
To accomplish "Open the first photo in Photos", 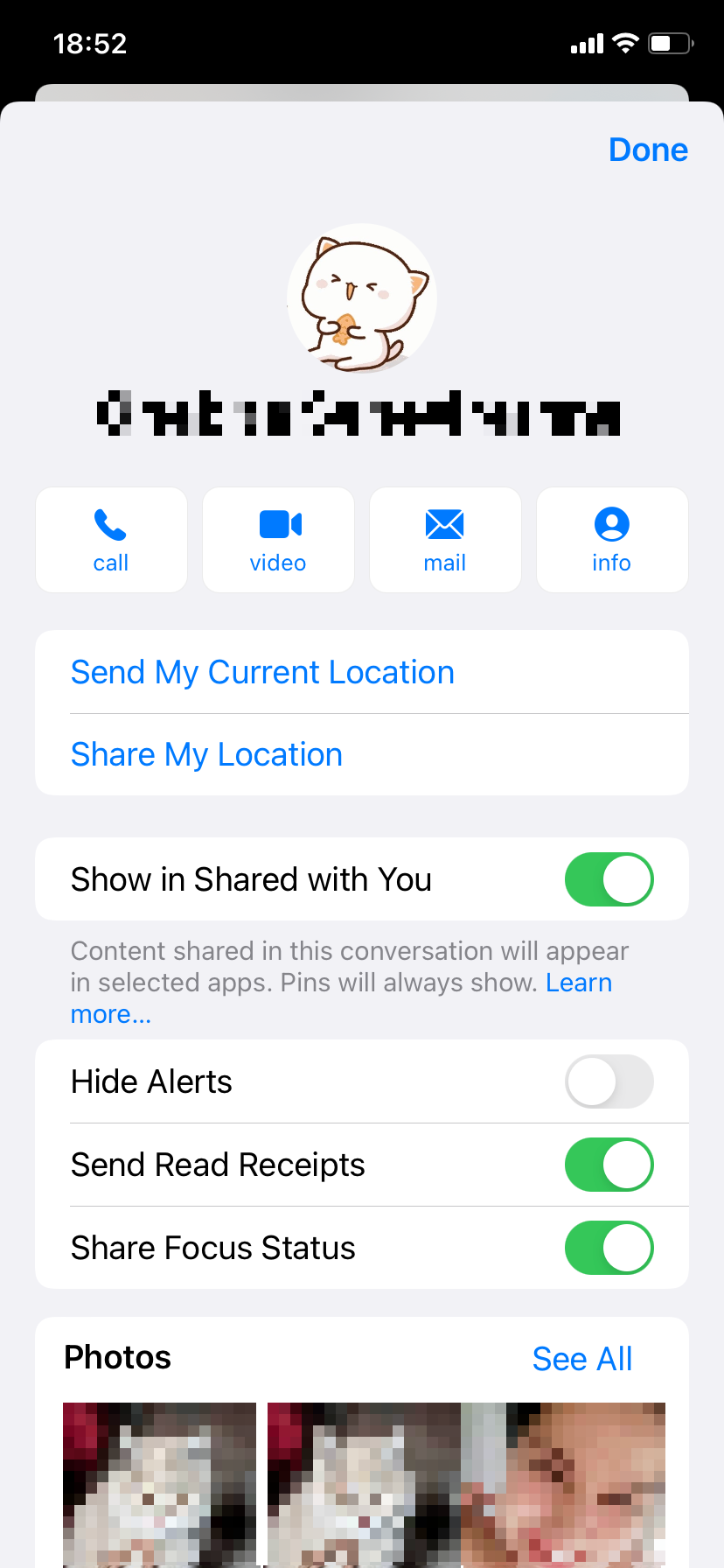I will [159, 1483].
